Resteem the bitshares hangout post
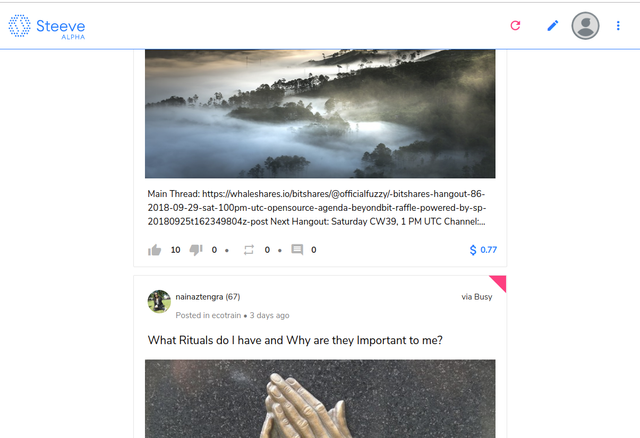This screenshot has height=438, width=640. (x=249, y=250)
